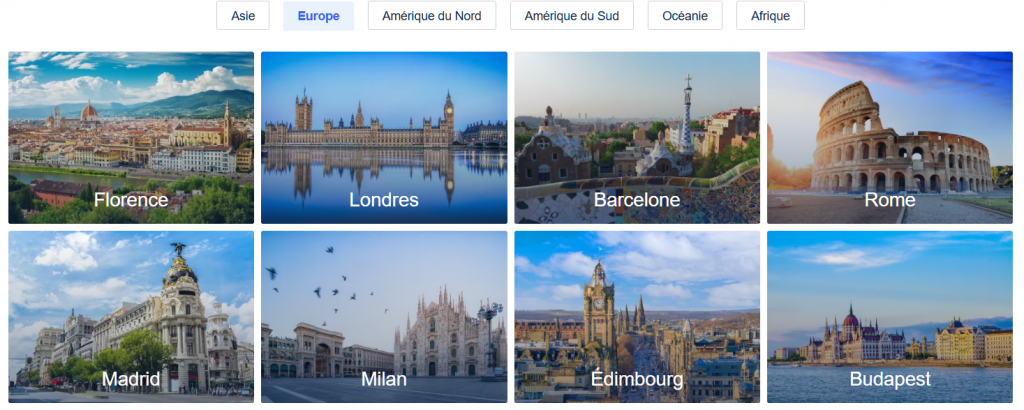Image resolution: width=1024 pixels, height=410 pixels.
Task: Show Amérique du Sud destinations
Action: coord(571,16)
